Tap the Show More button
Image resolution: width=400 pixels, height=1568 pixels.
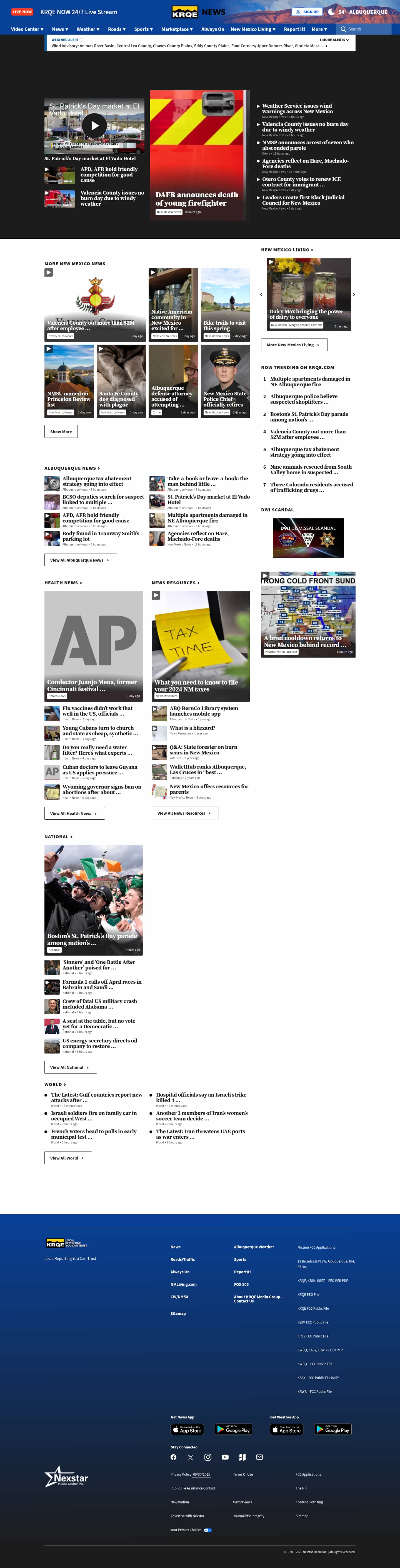(x=61, y=431)
